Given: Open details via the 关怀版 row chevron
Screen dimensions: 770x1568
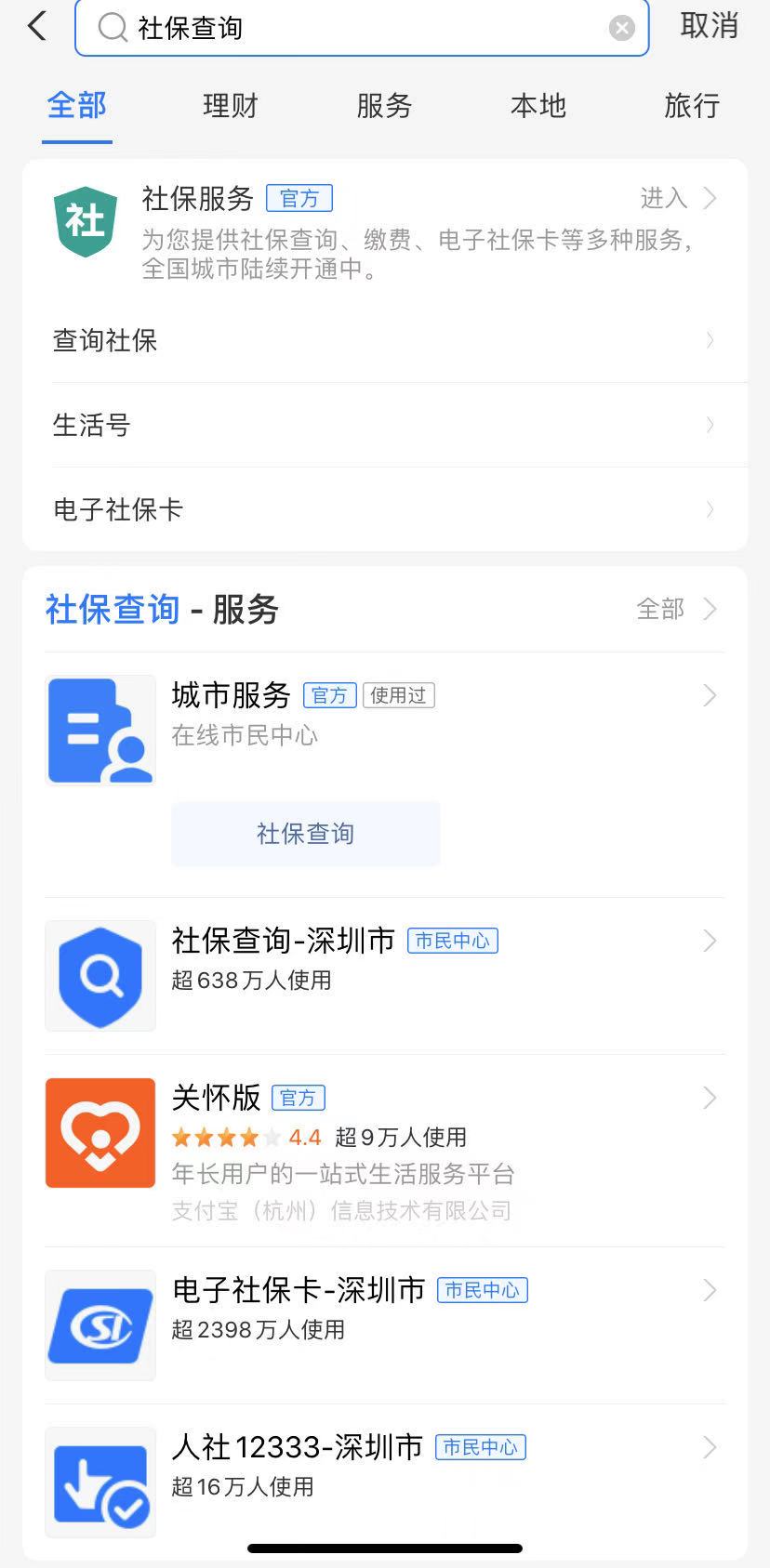Looking at the screenshot, I should 710,1098.
